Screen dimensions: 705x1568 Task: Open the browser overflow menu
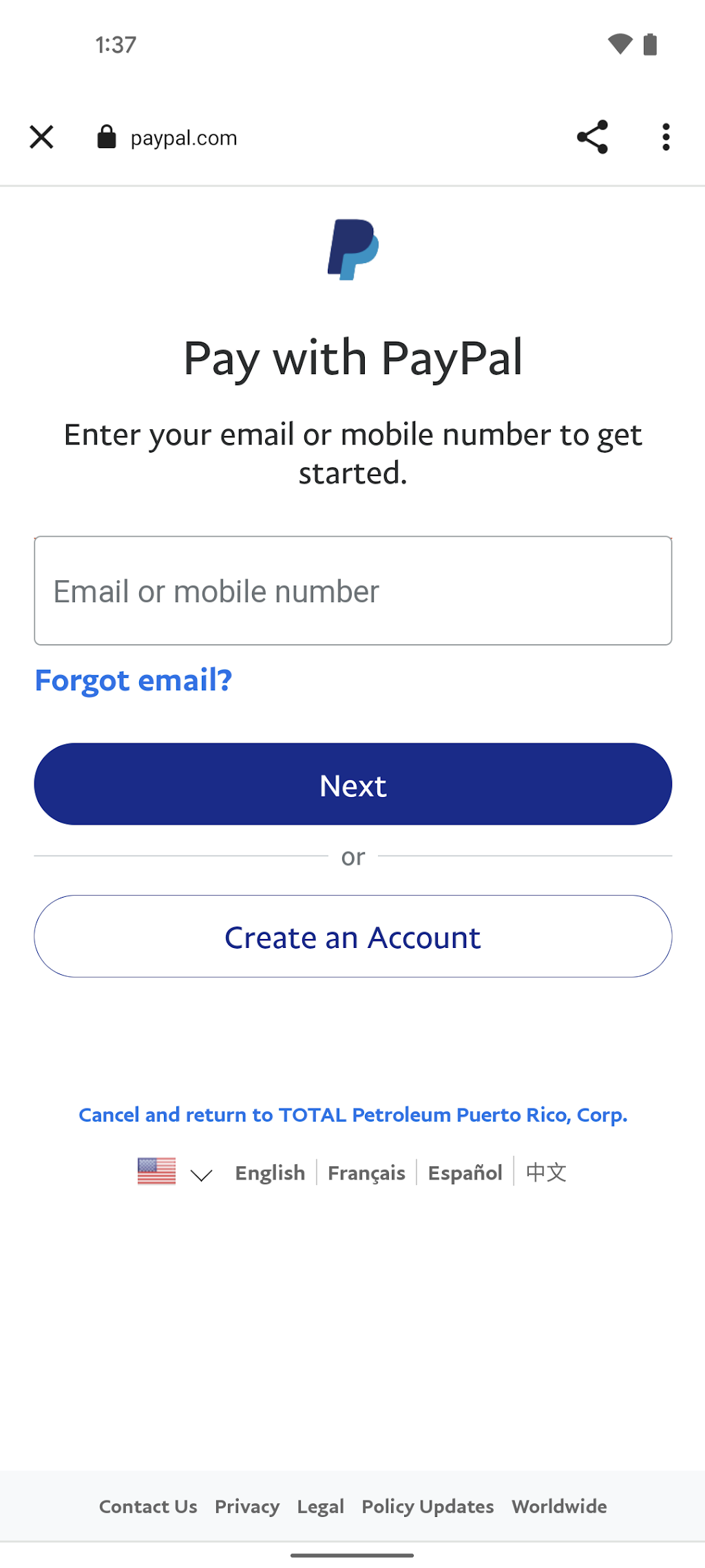tap(666, 137)
